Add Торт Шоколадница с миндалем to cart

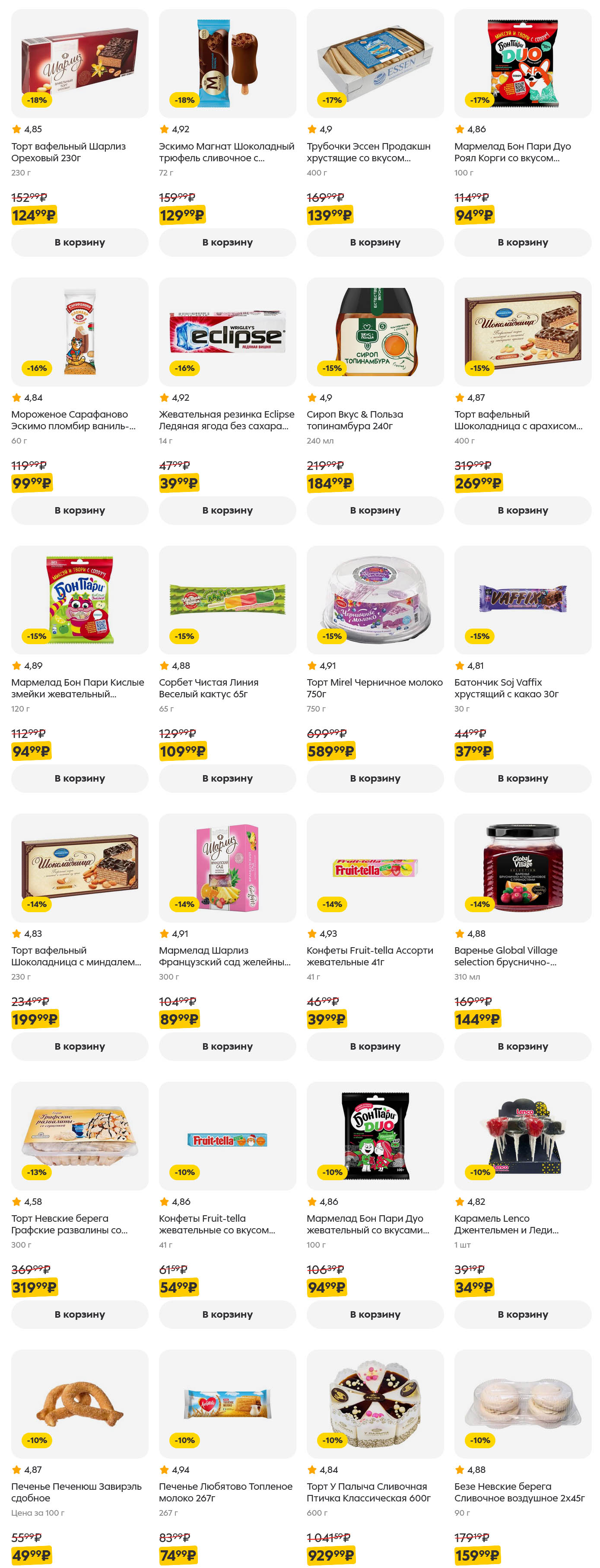click(x=79, y=1046)
